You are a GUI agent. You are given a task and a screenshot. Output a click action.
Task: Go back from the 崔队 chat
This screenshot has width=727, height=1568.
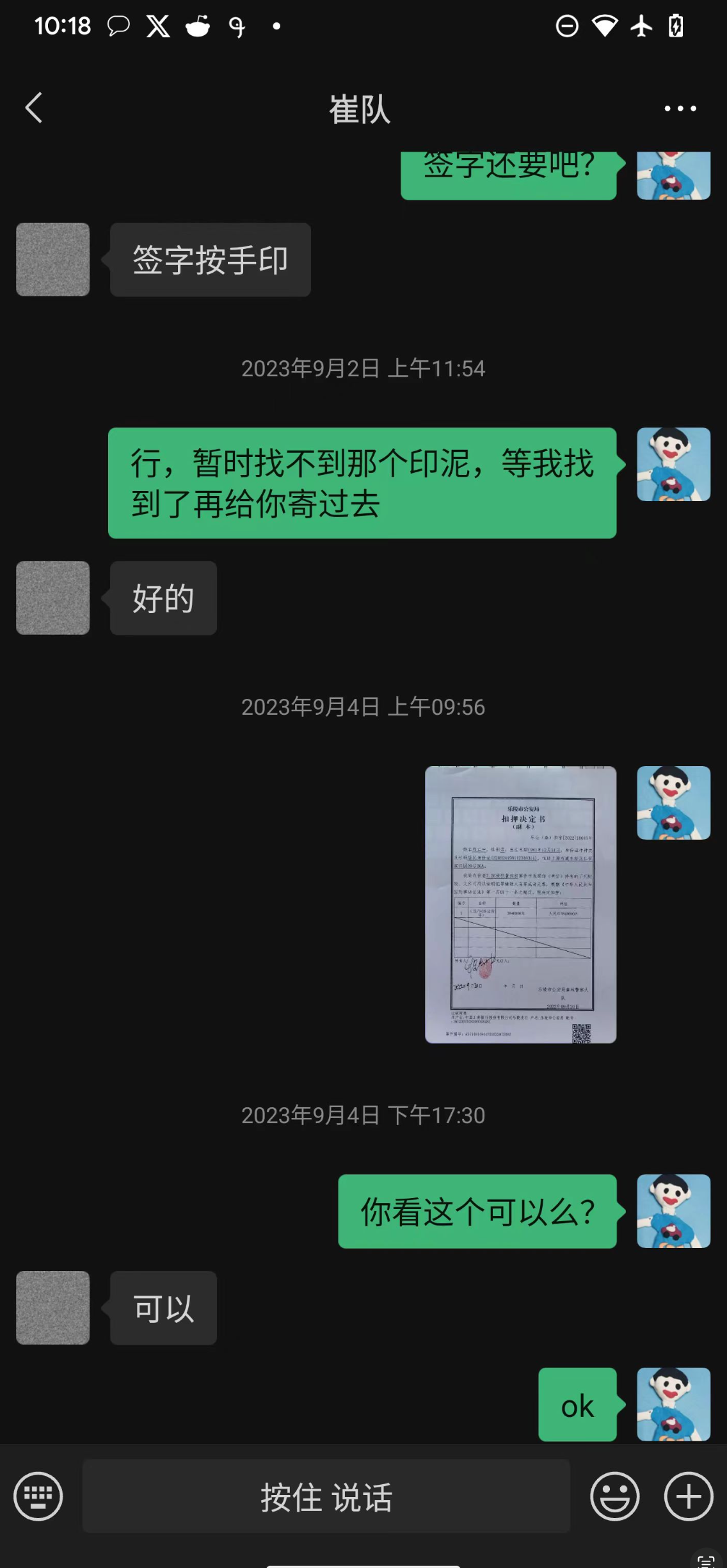coord(34,108)
